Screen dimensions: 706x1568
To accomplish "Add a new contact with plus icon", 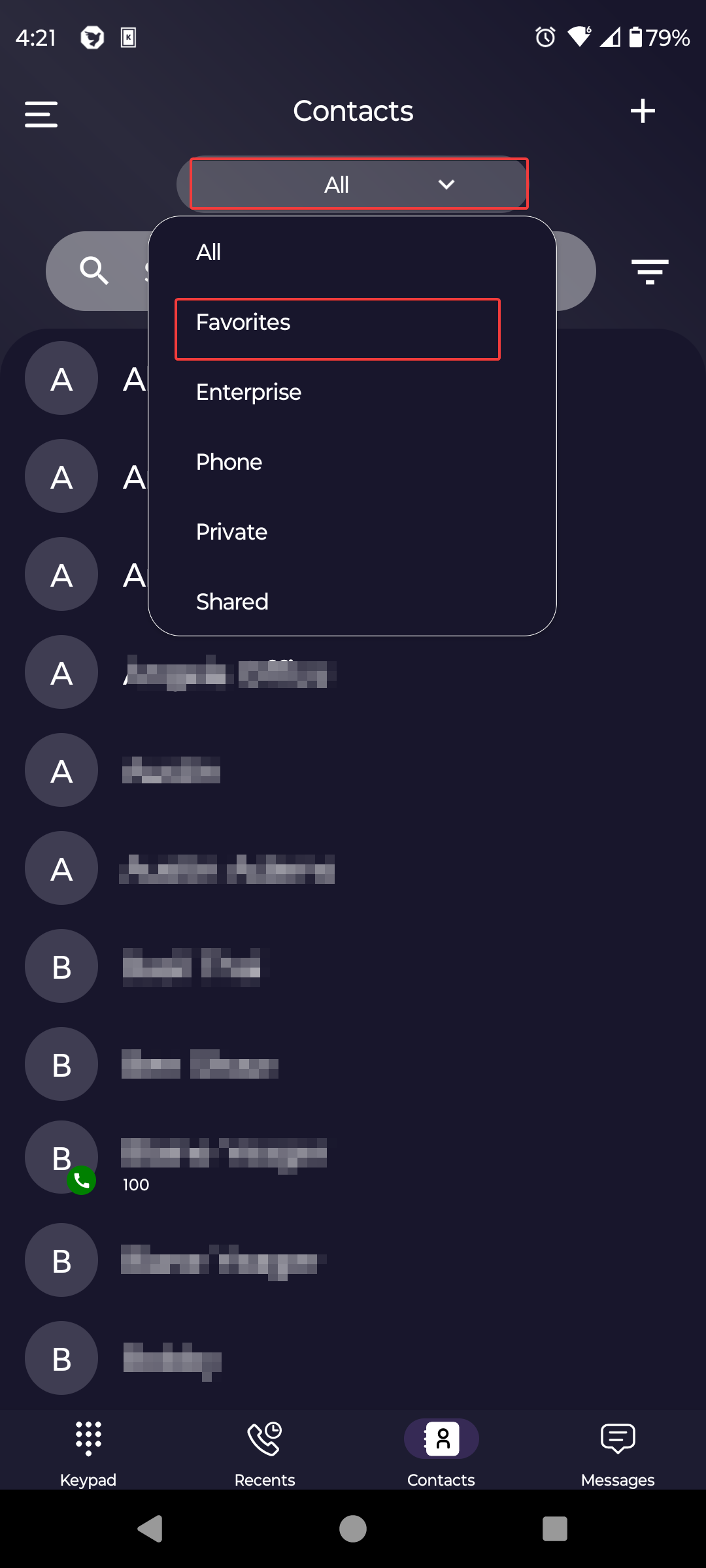I will (643, 111).
